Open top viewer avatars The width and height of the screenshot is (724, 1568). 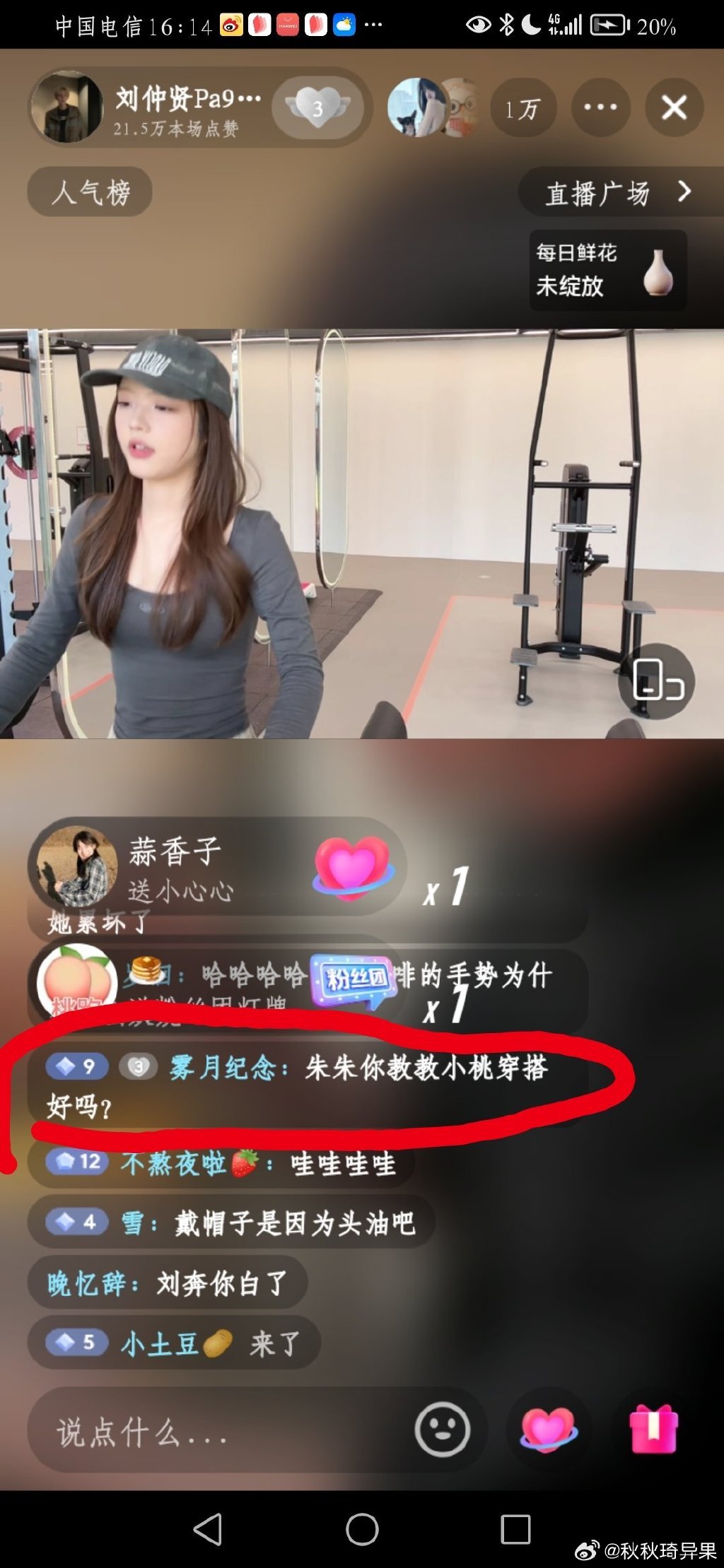[x=433, y=107]
